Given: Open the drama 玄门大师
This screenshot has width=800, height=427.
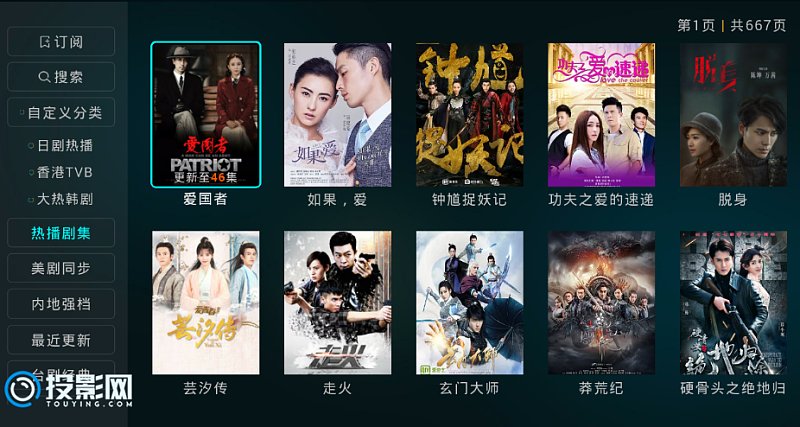Looking at the screenshot, I should [469, 303].
